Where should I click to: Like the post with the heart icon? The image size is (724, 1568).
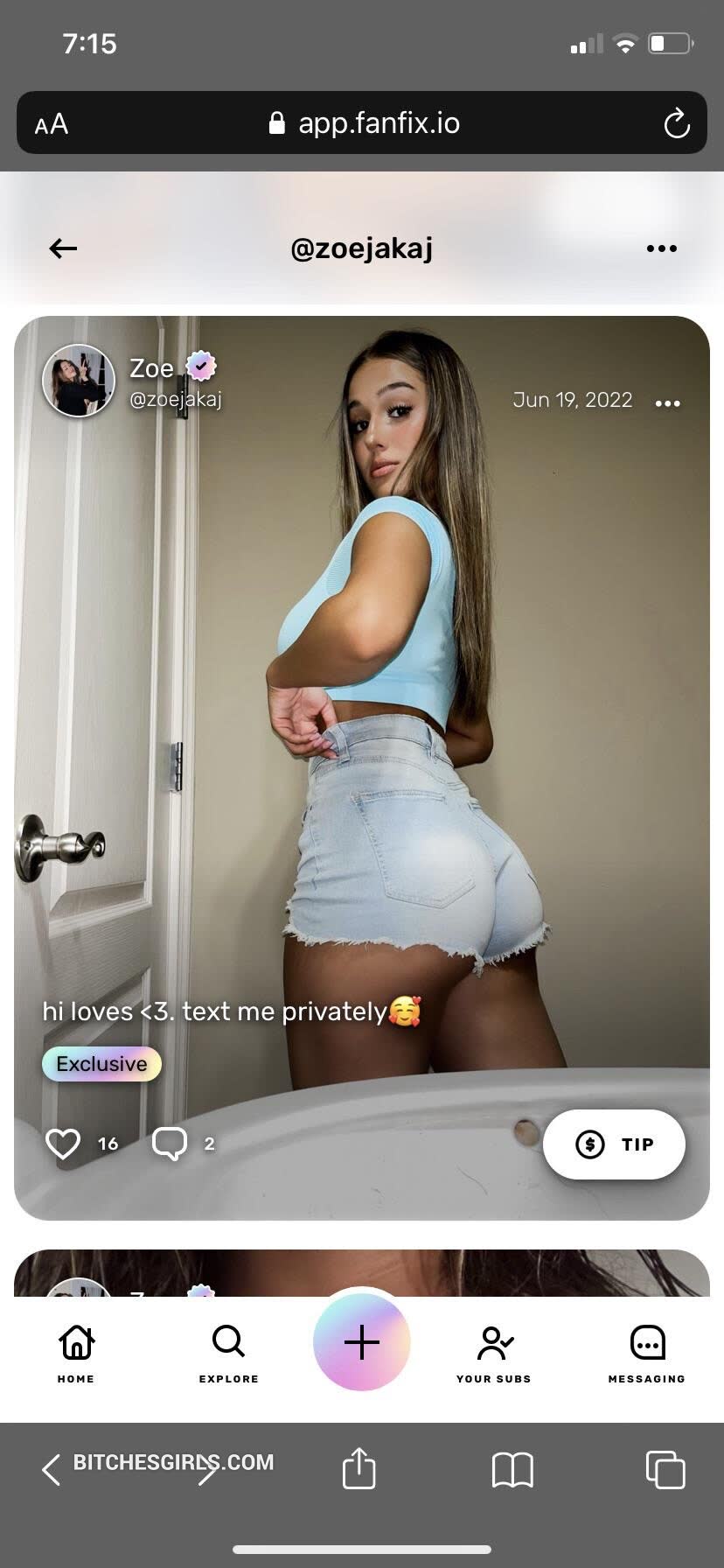click(63, 1144)
